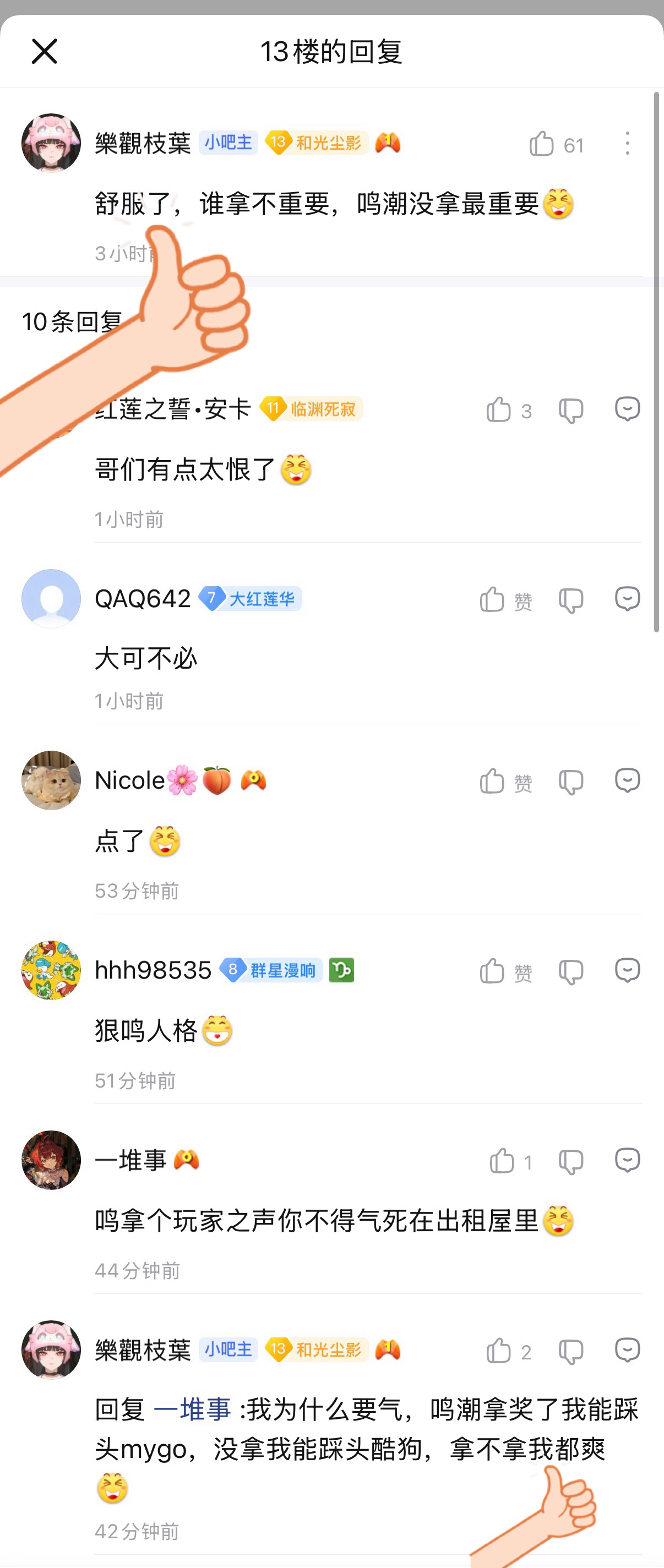664x1568 pixels.
Task: Reply to 红莲之誓·安卡's comment
Action: pos(627,409)
